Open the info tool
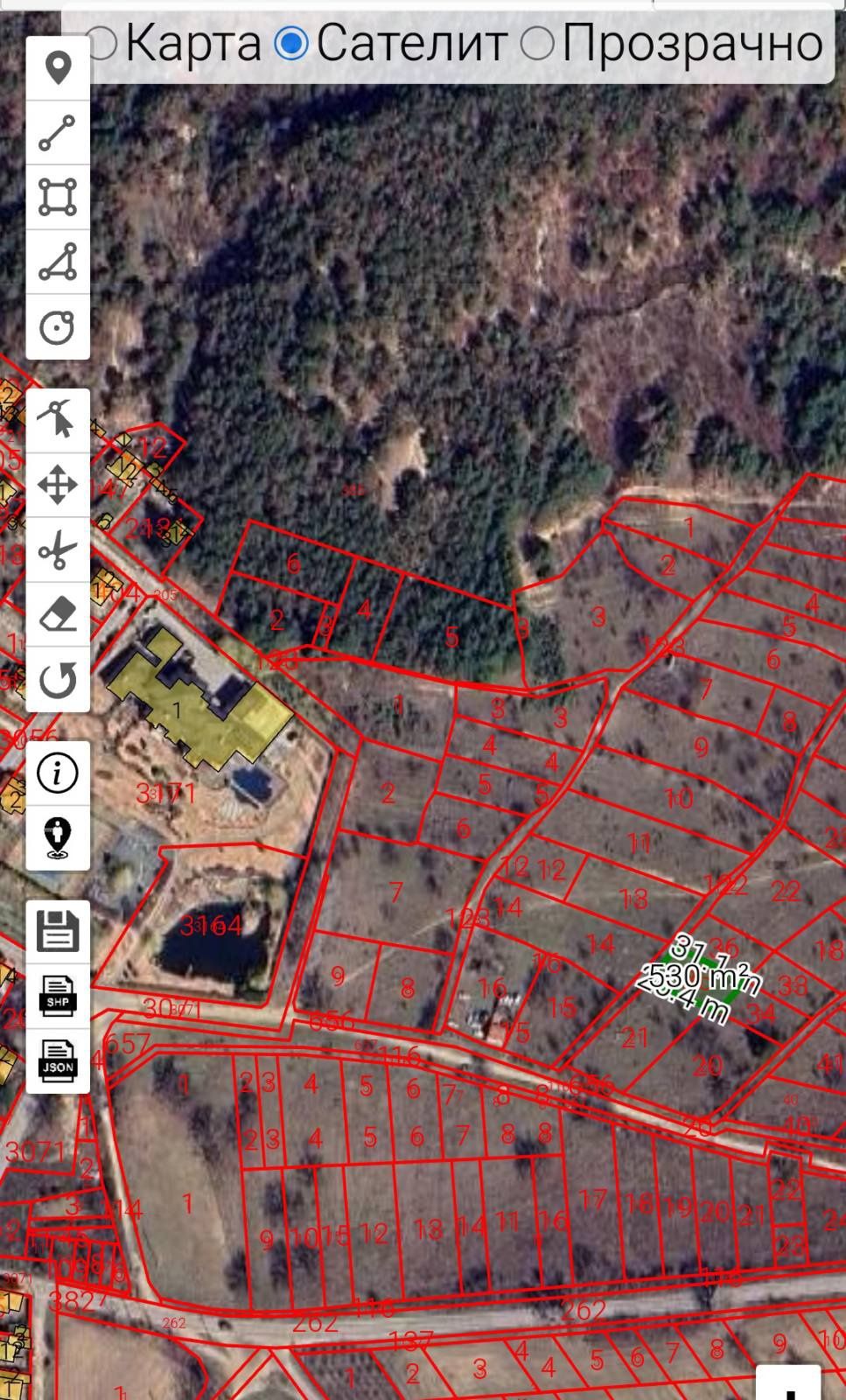The image size is (846, 1400). pos(58,773)
